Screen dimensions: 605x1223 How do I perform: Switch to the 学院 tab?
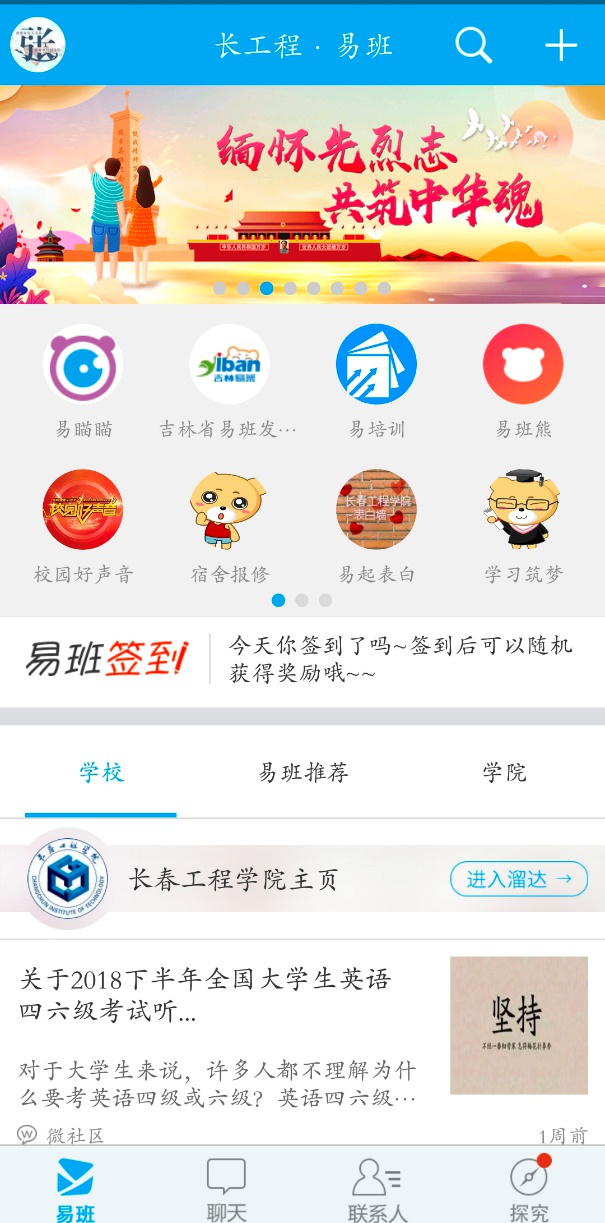(x=503, y=773)
